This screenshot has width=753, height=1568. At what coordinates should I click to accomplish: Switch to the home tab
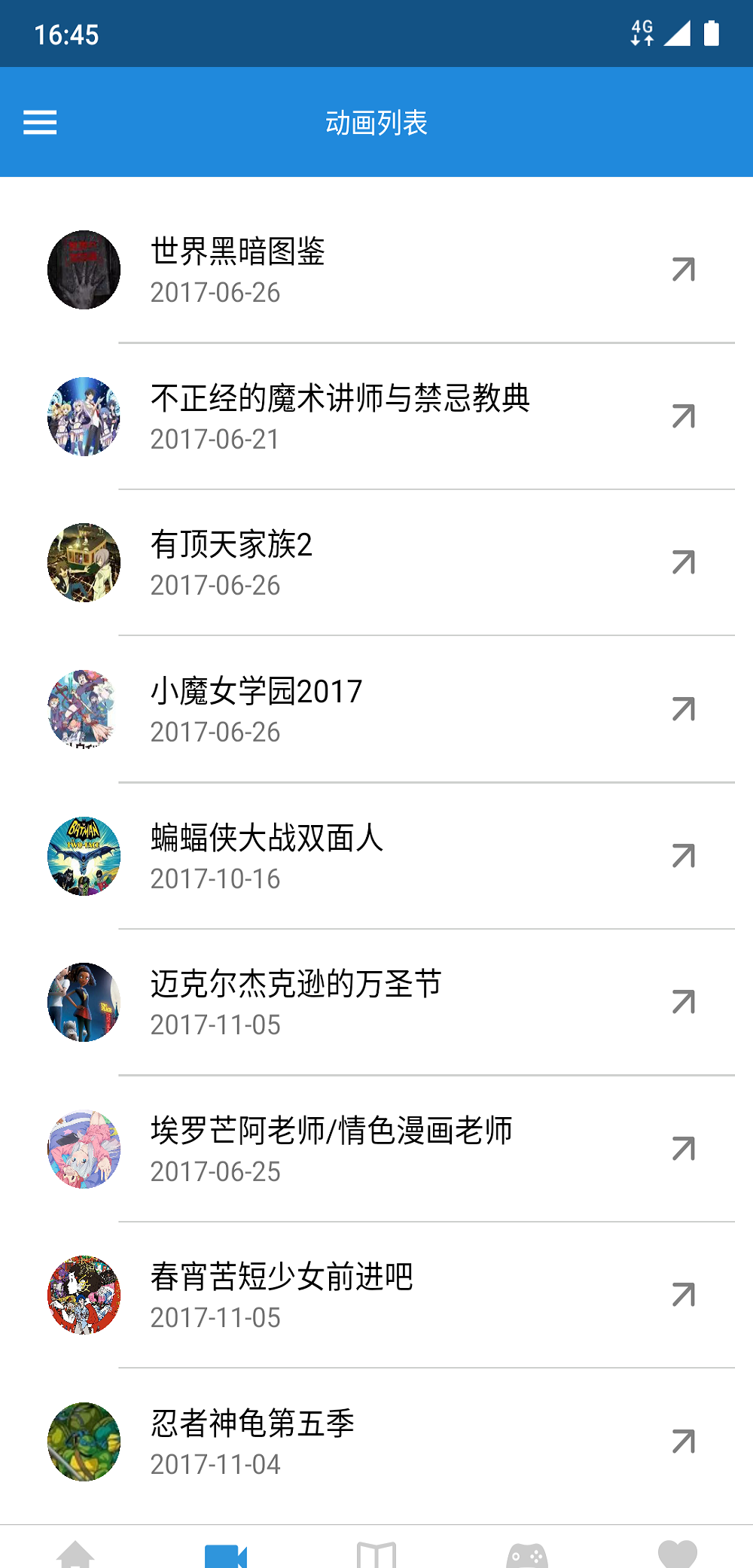(75, 1552)
